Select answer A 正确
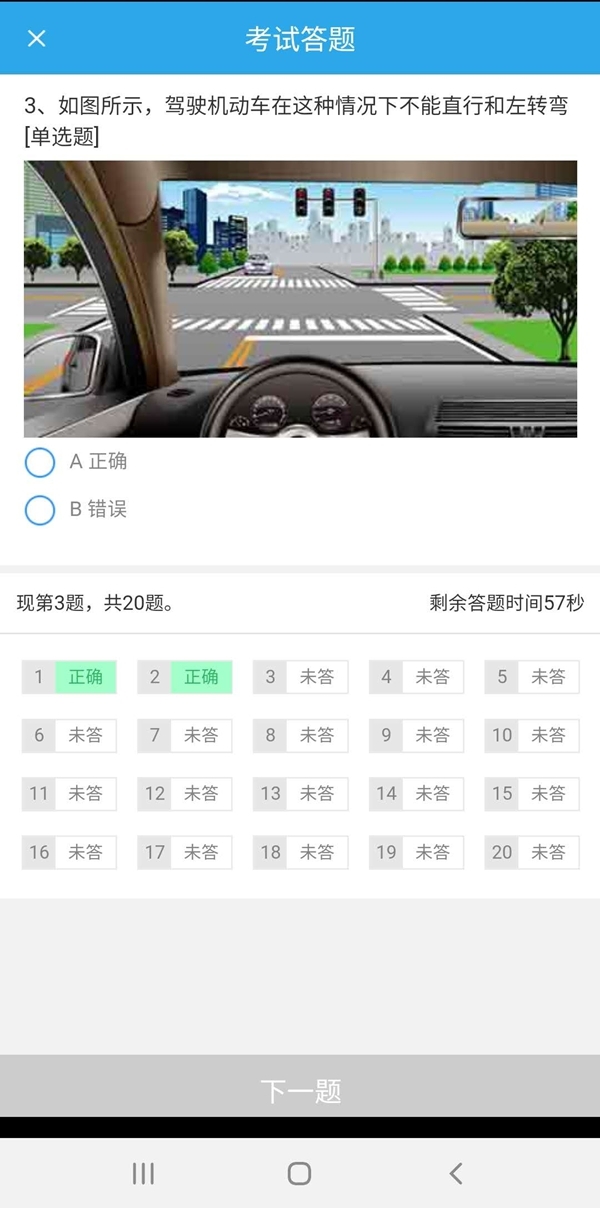 tap(40, 462)
